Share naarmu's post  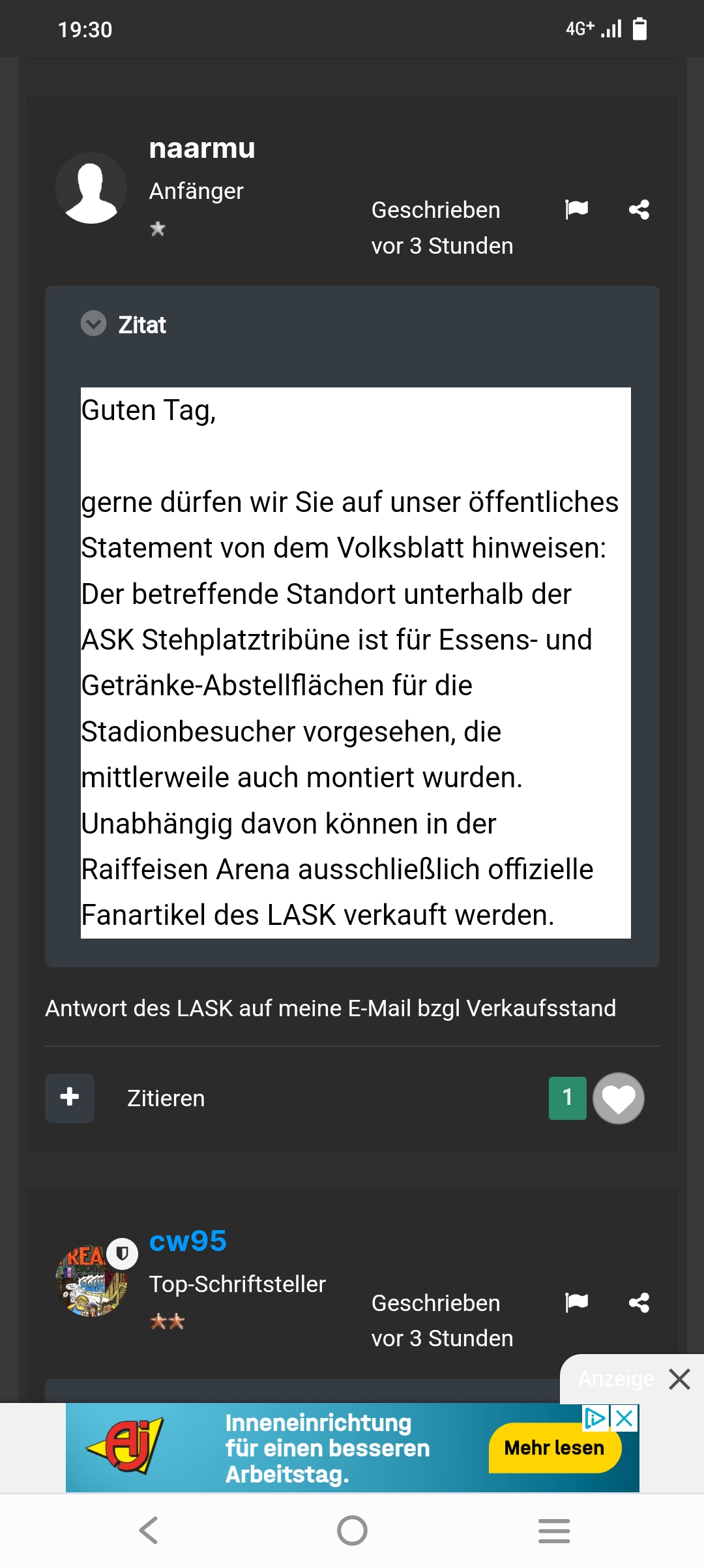click(x=639, y=209)
